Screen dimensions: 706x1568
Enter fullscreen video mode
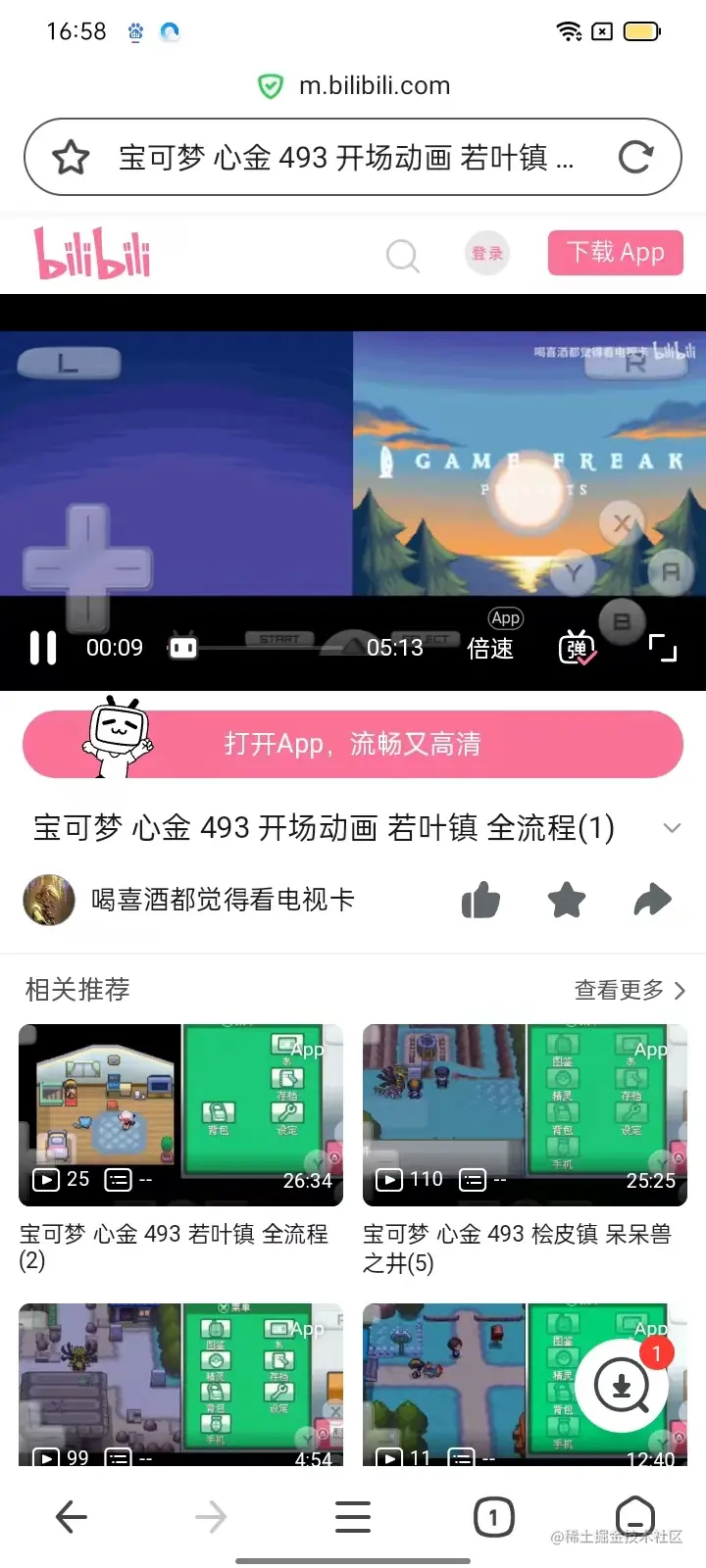point(663,648)
